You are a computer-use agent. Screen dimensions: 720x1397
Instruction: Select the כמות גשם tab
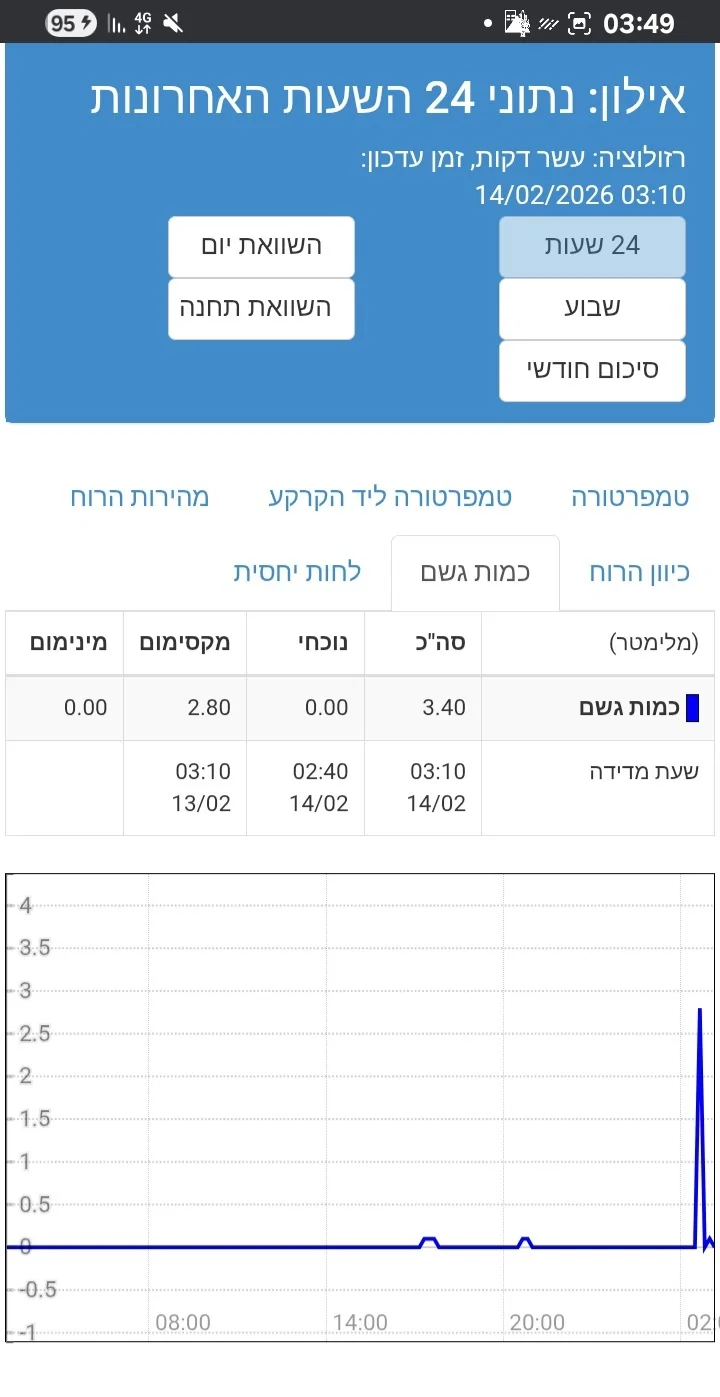click(x=475, y=573)
